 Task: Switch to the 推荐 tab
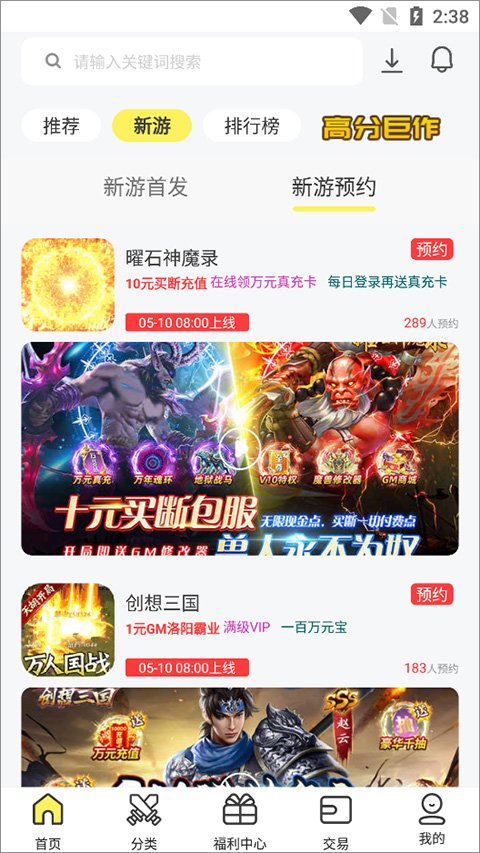coord(61,126)
